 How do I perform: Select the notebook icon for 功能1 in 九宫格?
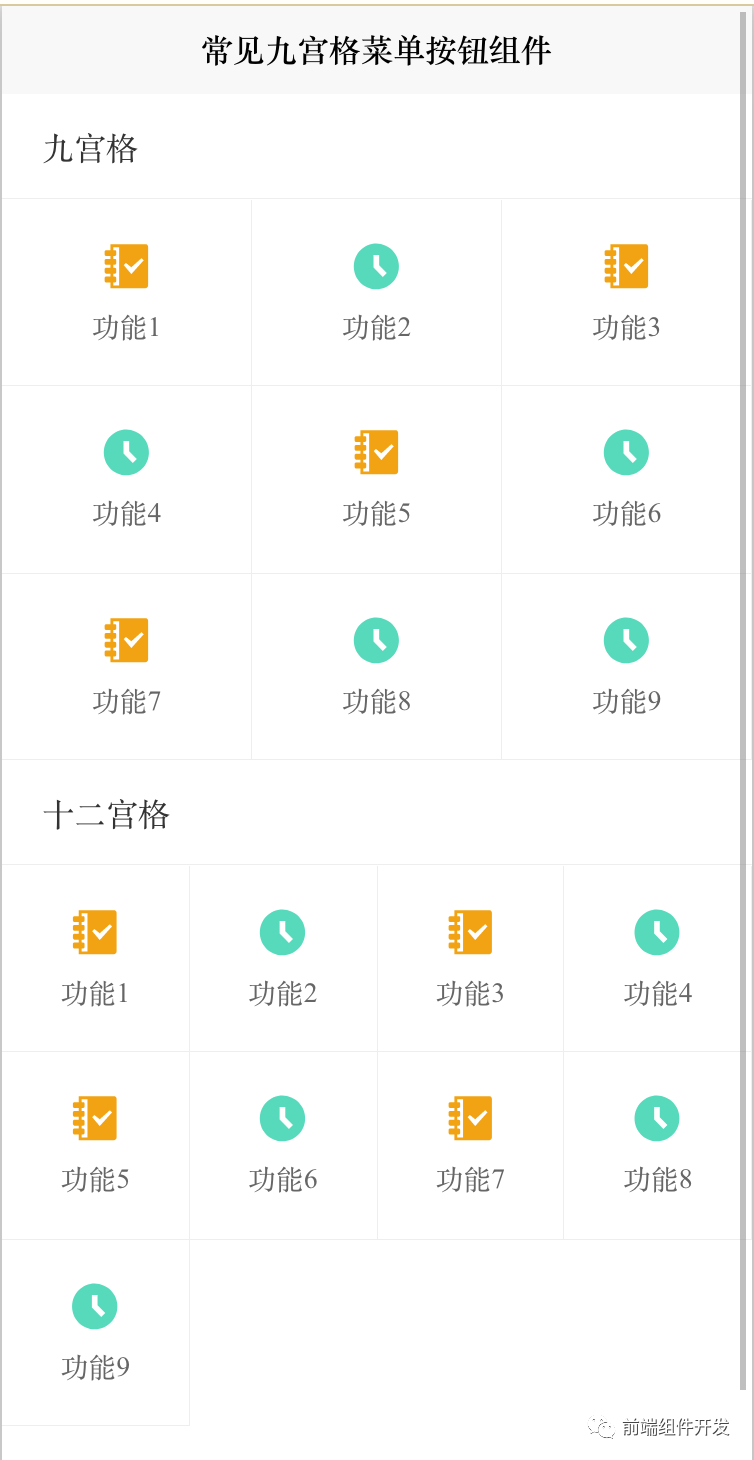[125, 266]
